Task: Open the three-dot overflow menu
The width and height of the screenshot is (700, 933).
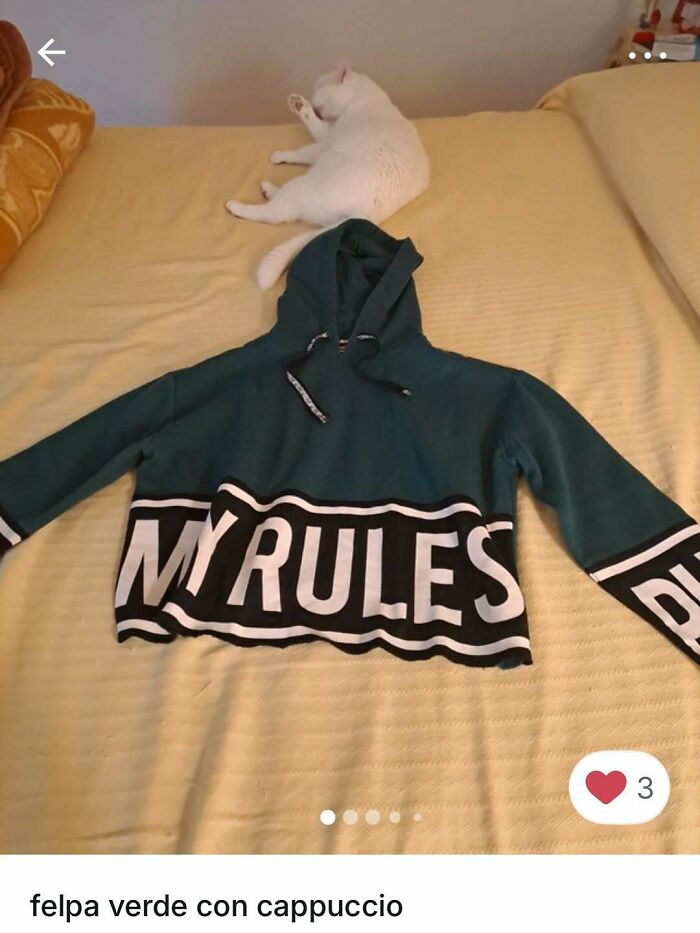Action: click(x=647, y=55)
